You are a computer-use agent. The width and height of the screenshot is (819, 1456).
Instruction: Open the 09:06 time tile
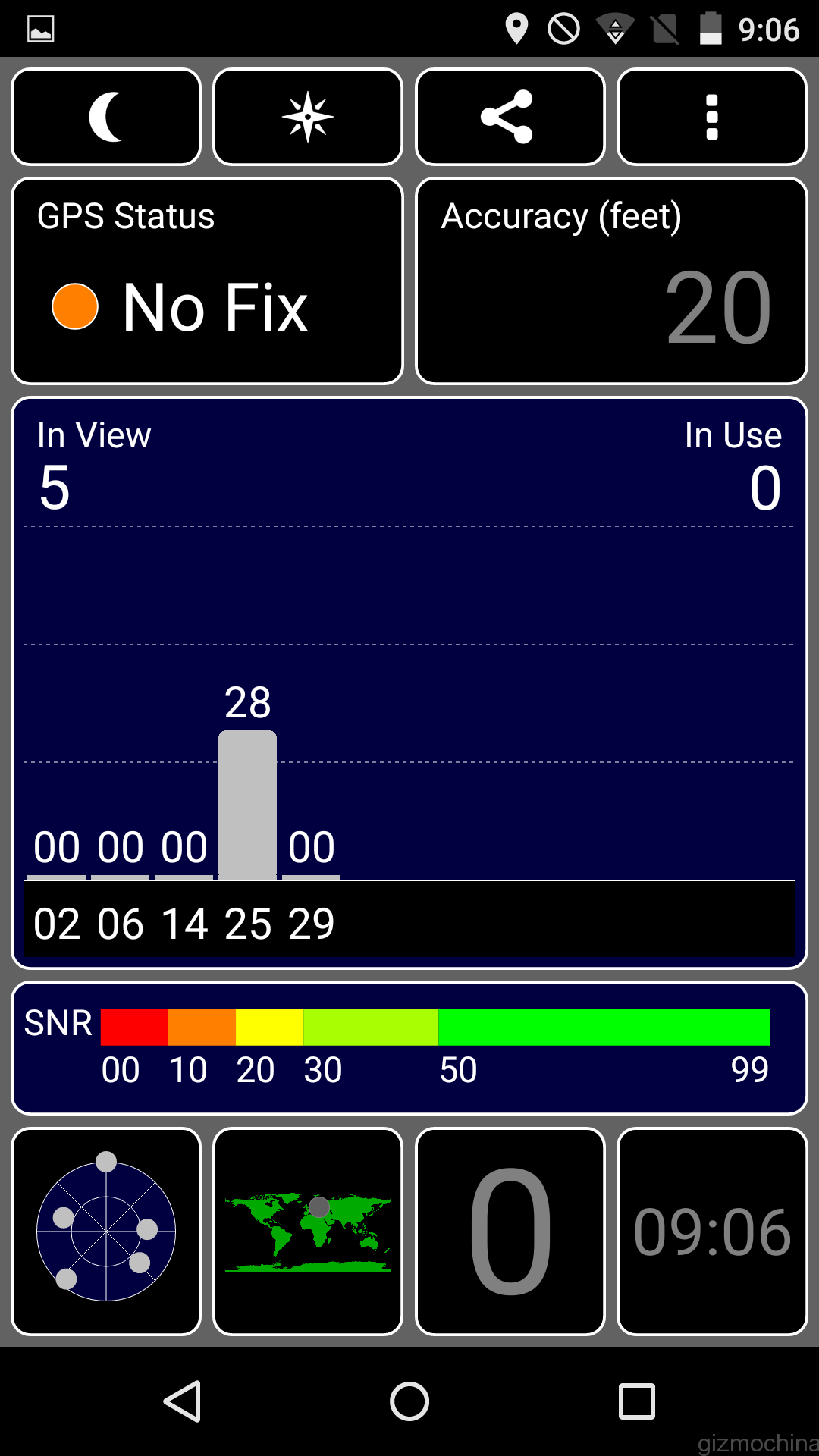coord(711,1231)
